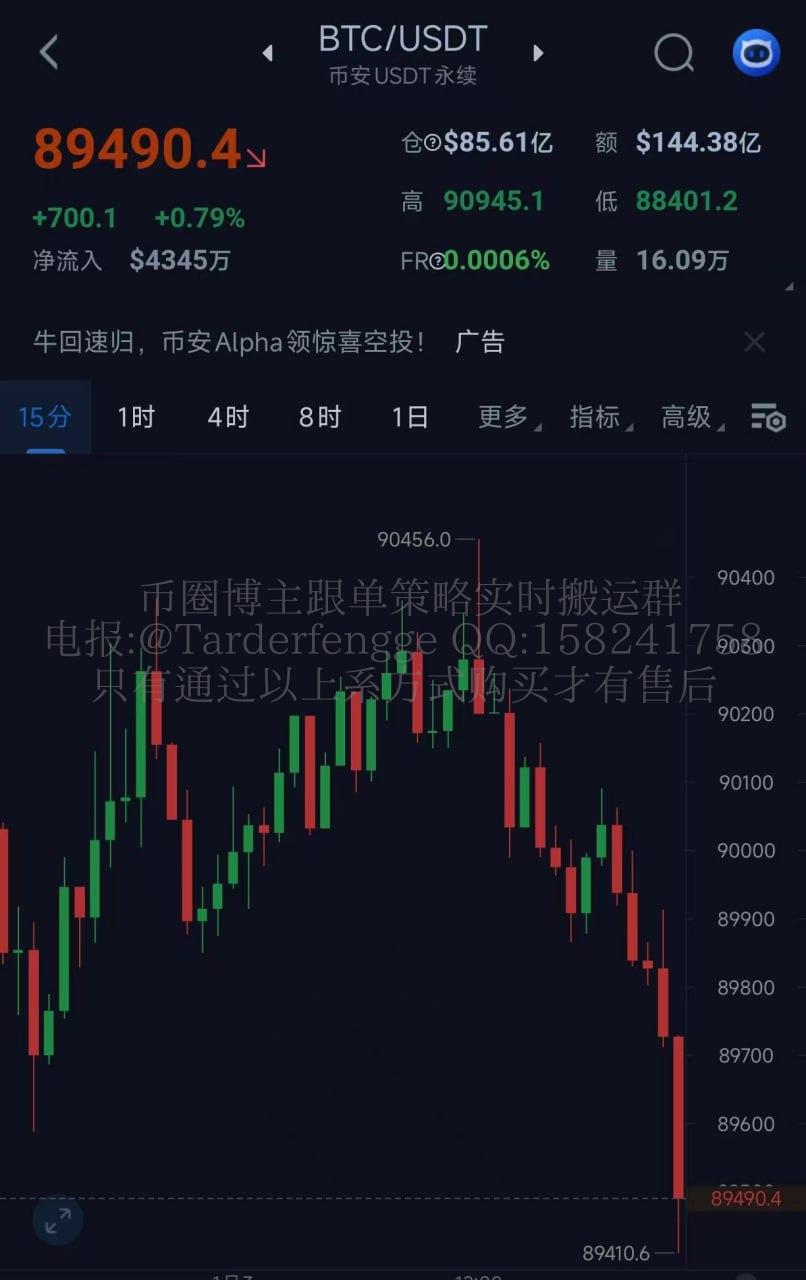This screenshot has height=1280, width=806.
Task: Switch to the 4时 timeframe
Action: click(x=228, y=417)
